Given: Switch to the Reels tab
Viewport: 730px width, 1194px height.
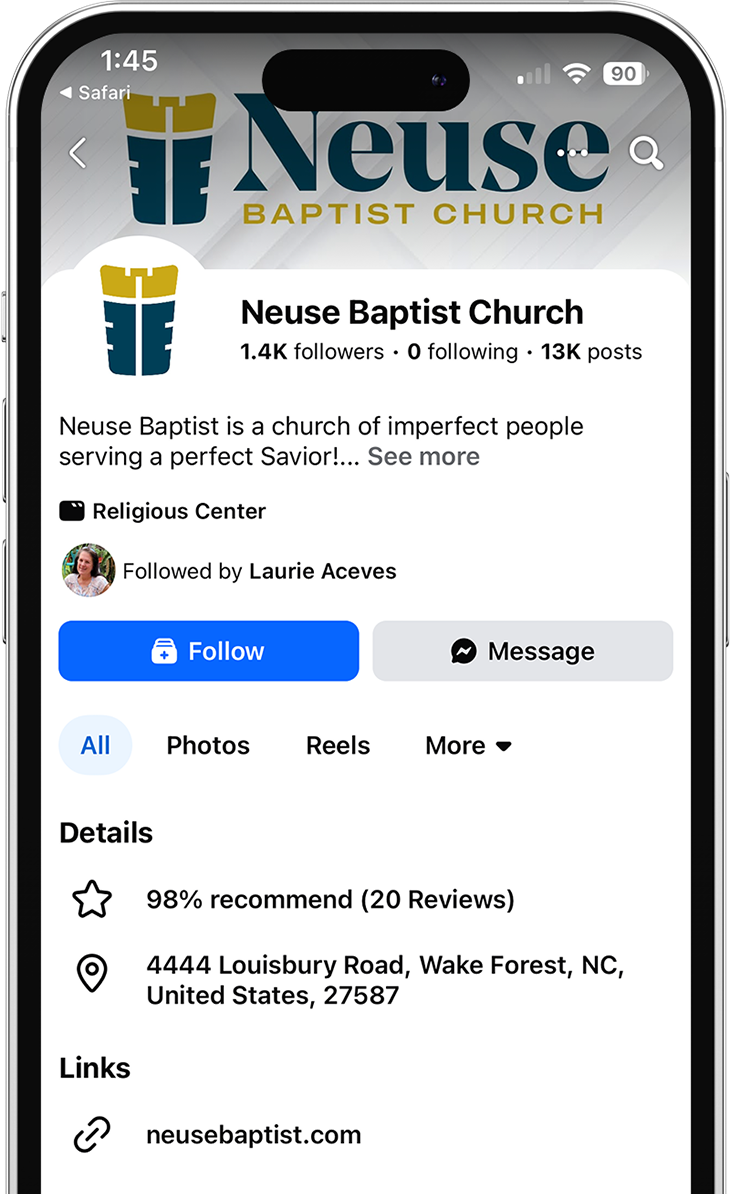Looking at the screenshot, I should pos(337,745).
